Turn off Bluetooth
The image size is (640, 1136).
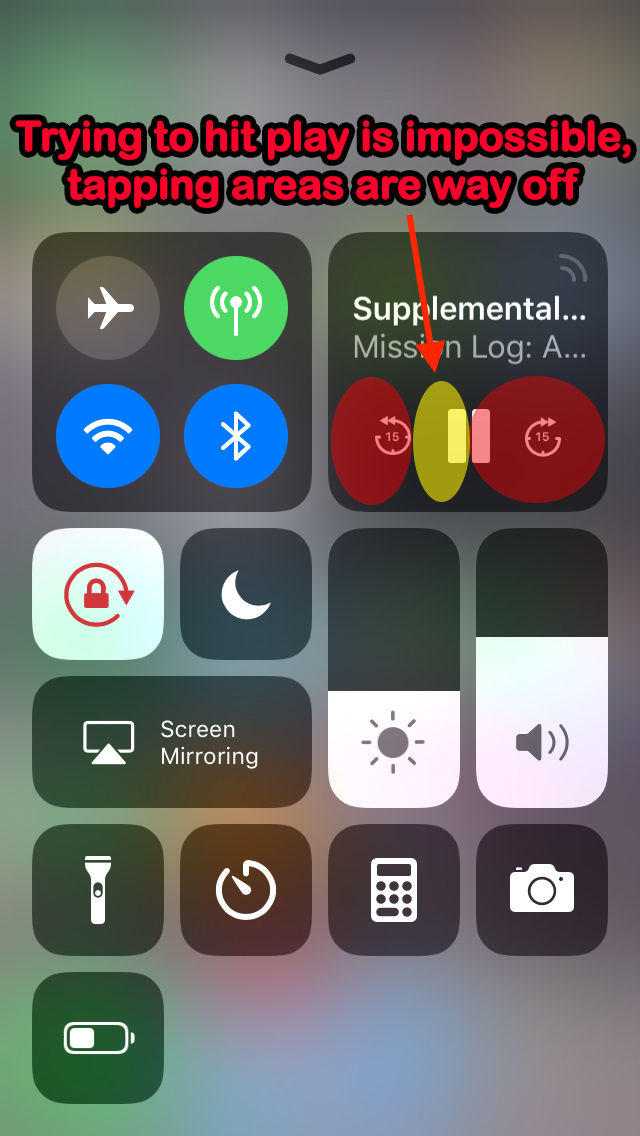point(236,437)
